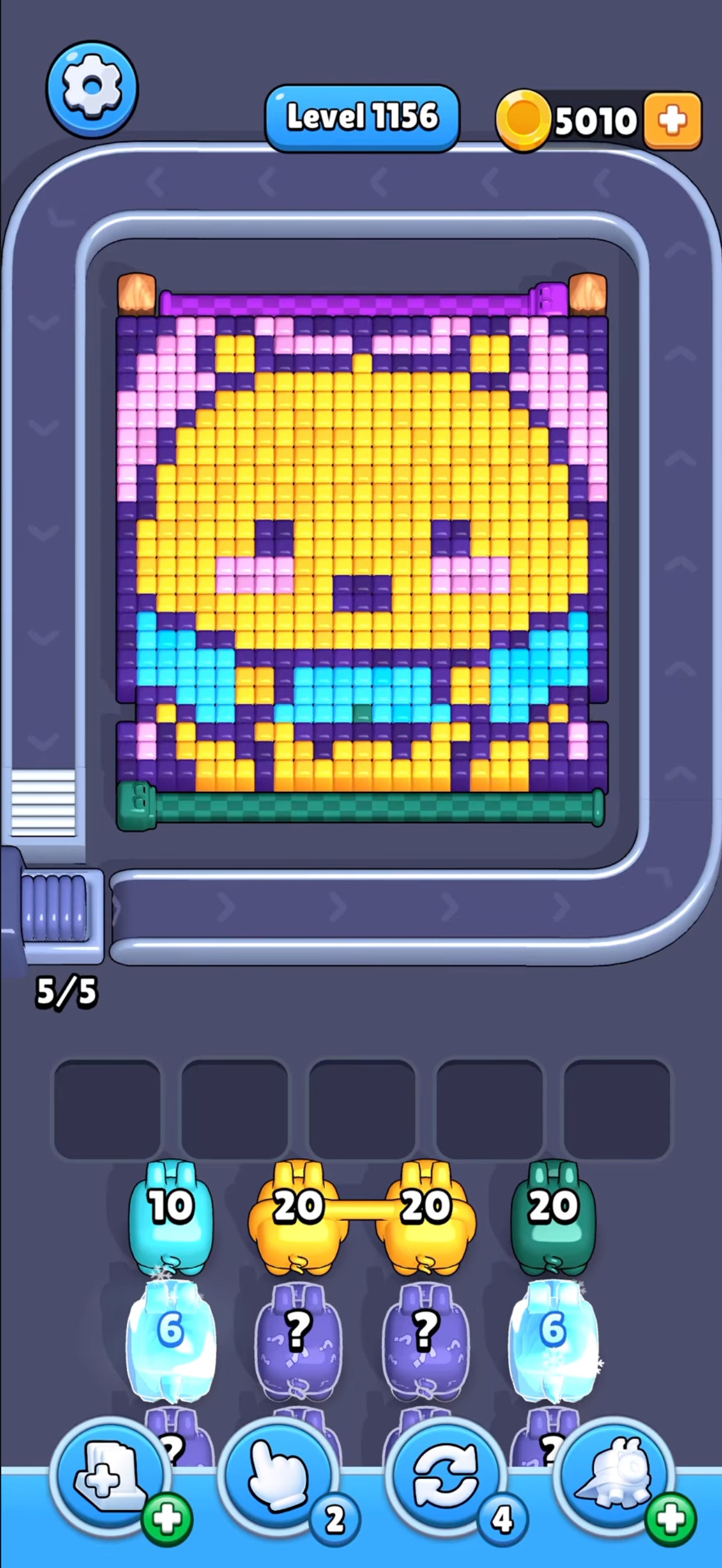Screen dimensions: 722x1568
Task: Open the settings gear
Action: (x=92, y=89)
